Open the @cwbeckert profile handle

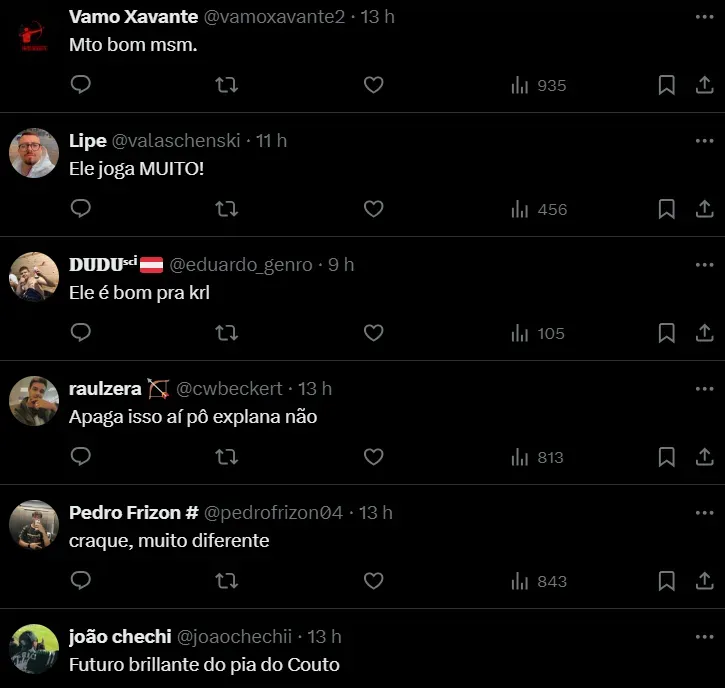(229, 389)
